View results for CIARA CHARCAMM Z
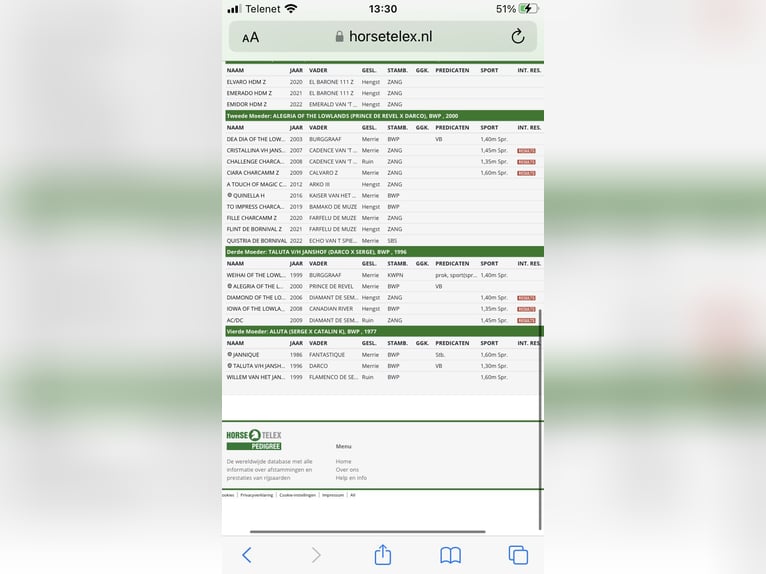 tap(526, 173)
